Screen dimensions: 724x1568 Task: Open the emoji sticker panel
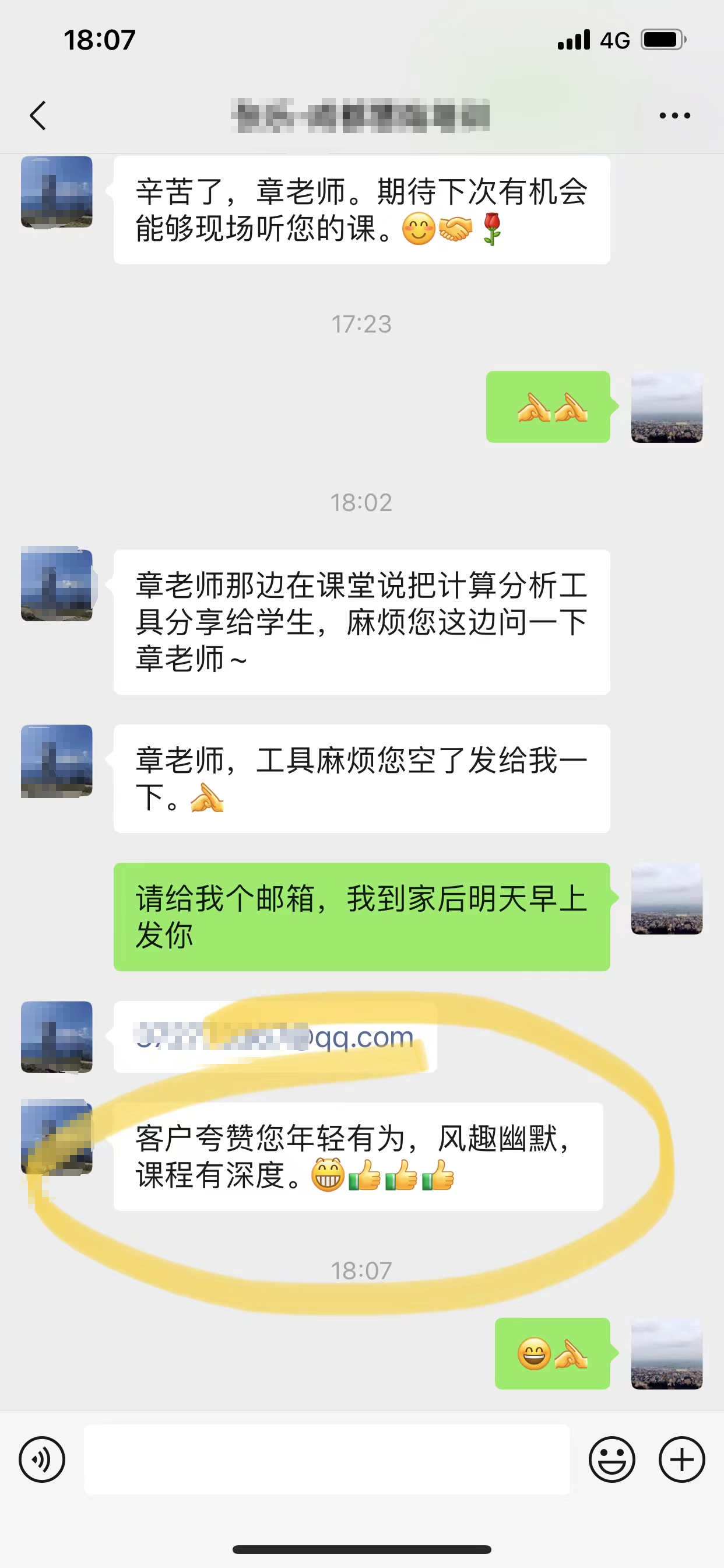coord(611,1459)
